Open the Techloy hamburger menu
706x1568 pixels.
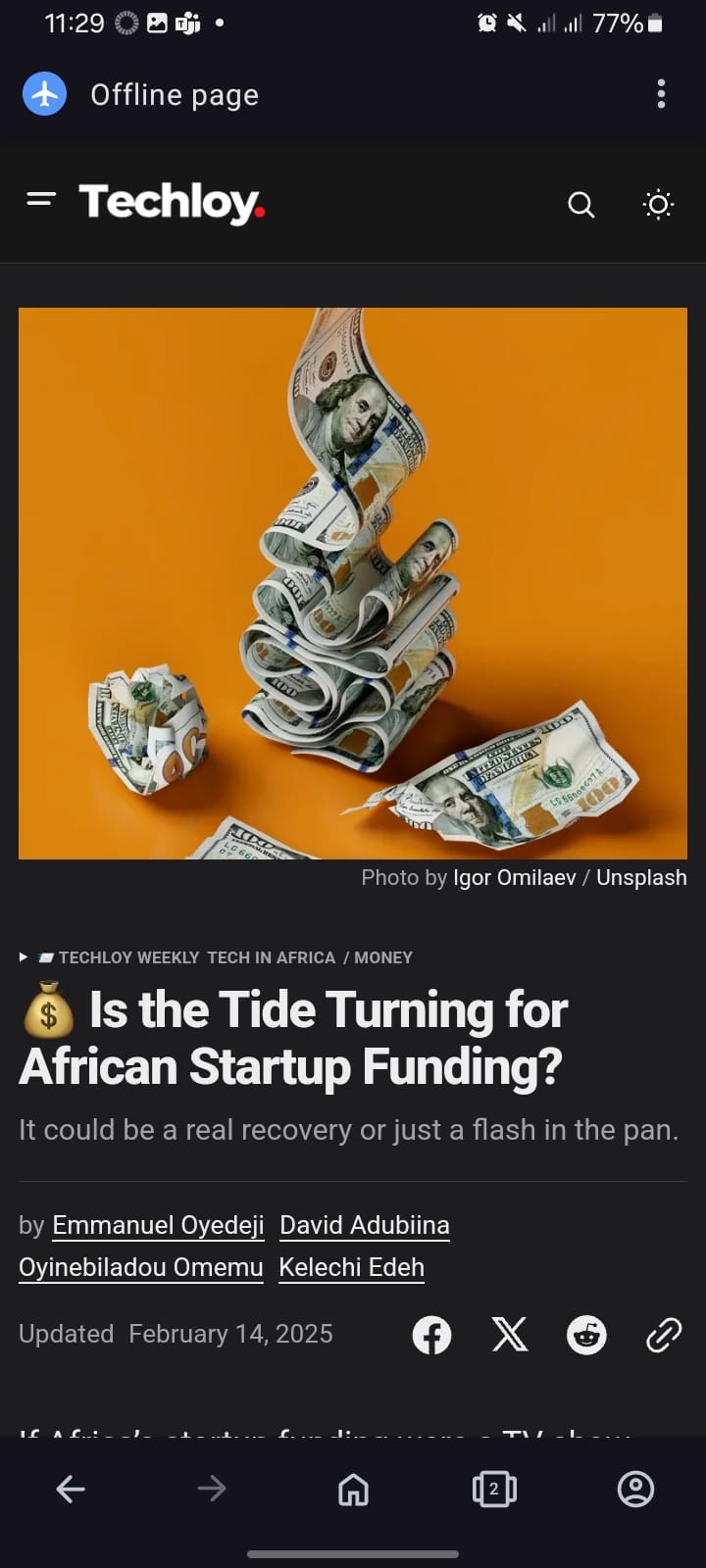[x=41, y=200]
